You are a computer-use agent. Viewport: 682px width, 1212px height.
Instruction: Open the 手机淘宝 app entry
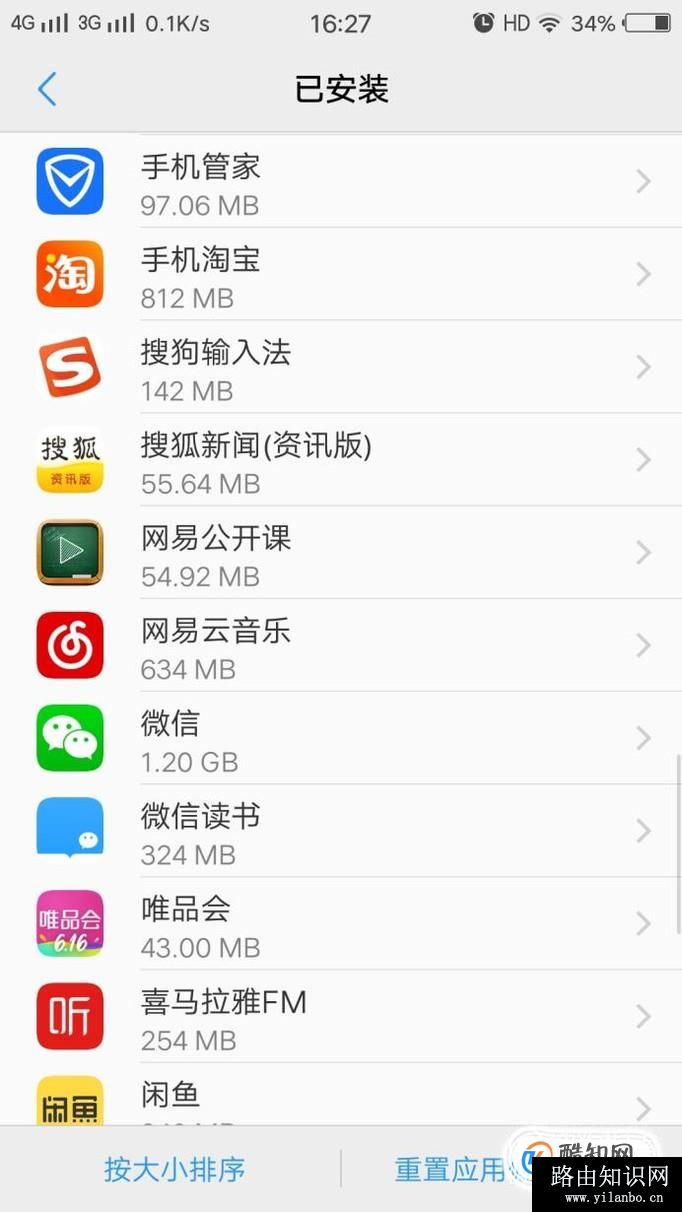341,274
